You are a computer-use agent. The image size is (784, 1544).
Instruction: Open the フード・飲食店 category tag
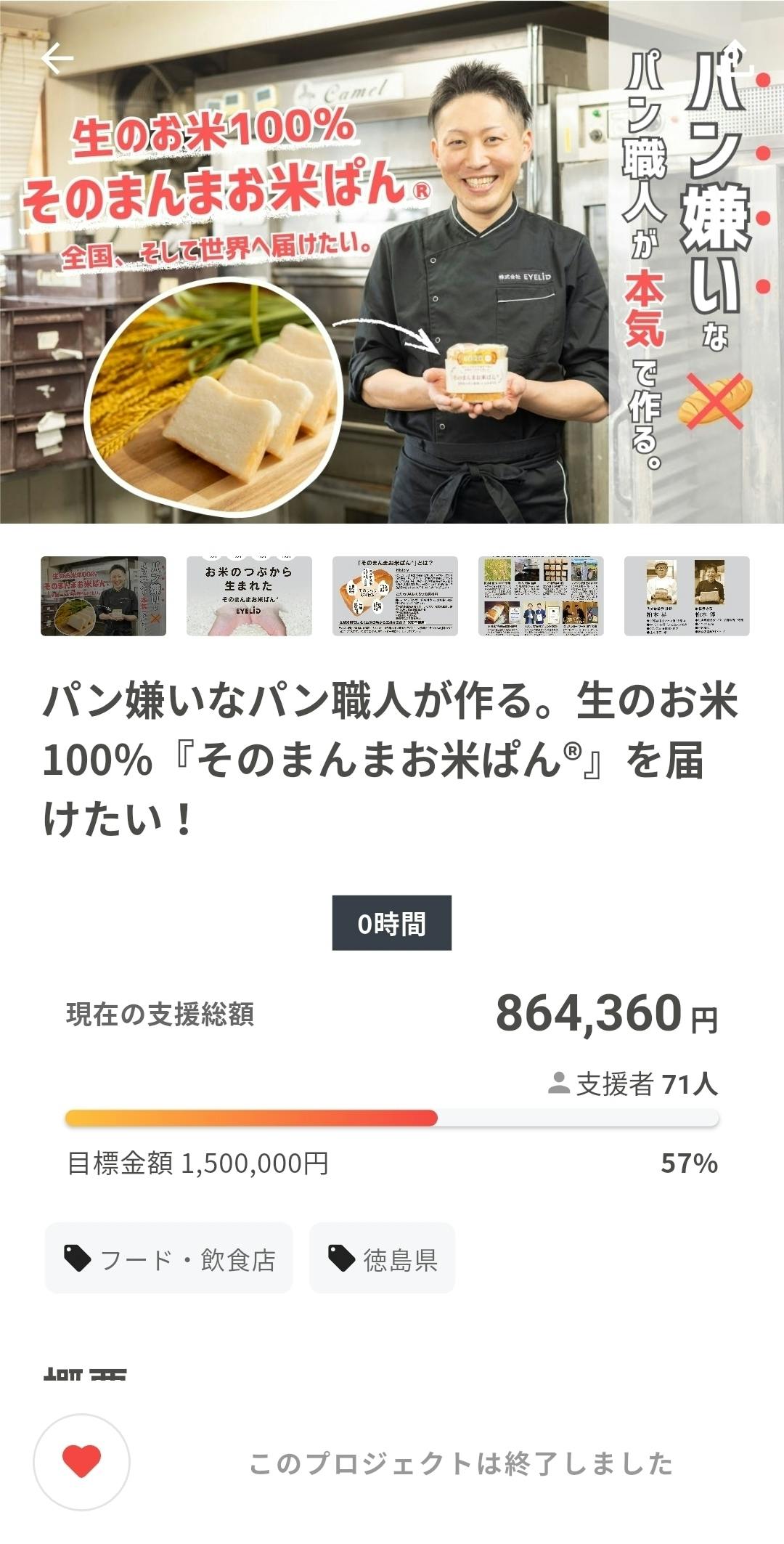tap(168, 1259)
